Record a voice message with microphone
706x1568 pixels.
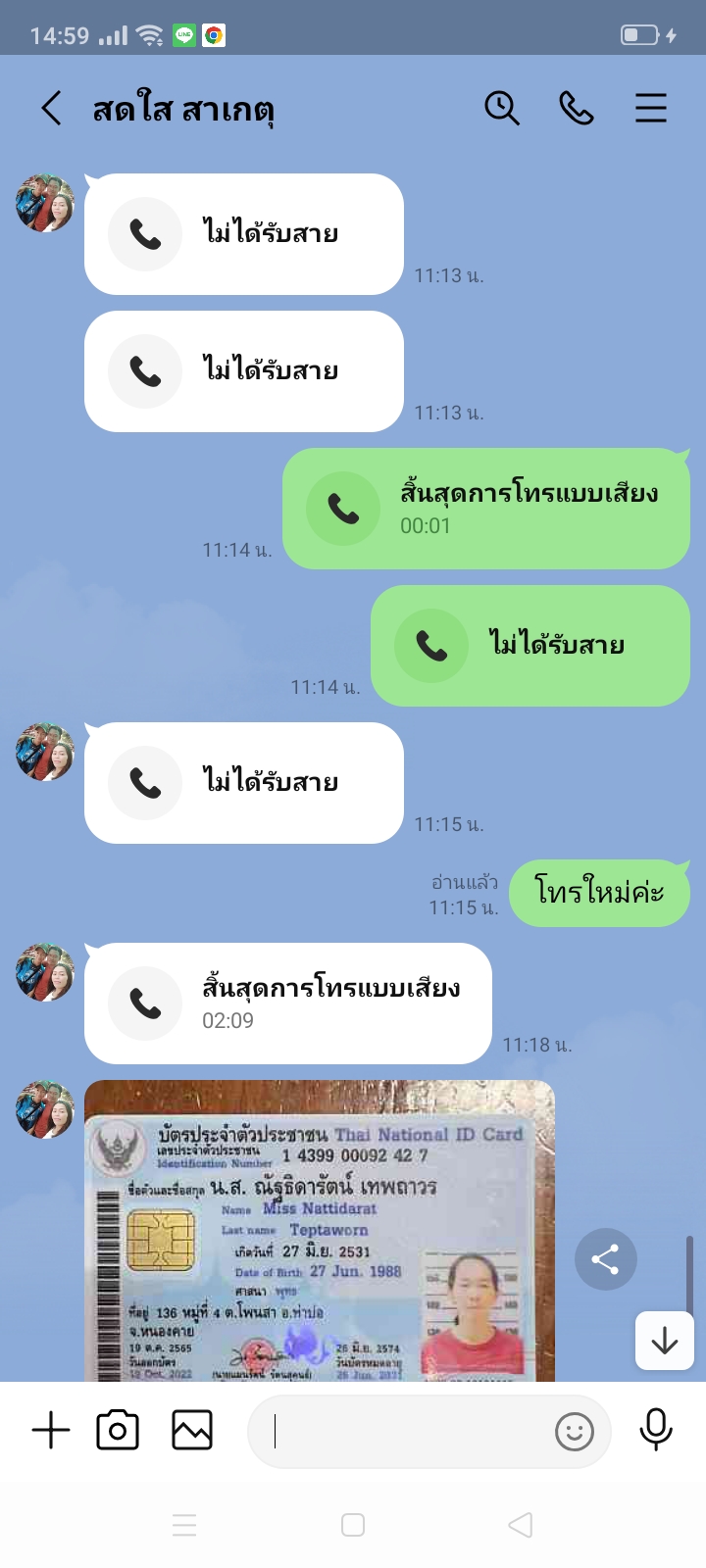656,1430
